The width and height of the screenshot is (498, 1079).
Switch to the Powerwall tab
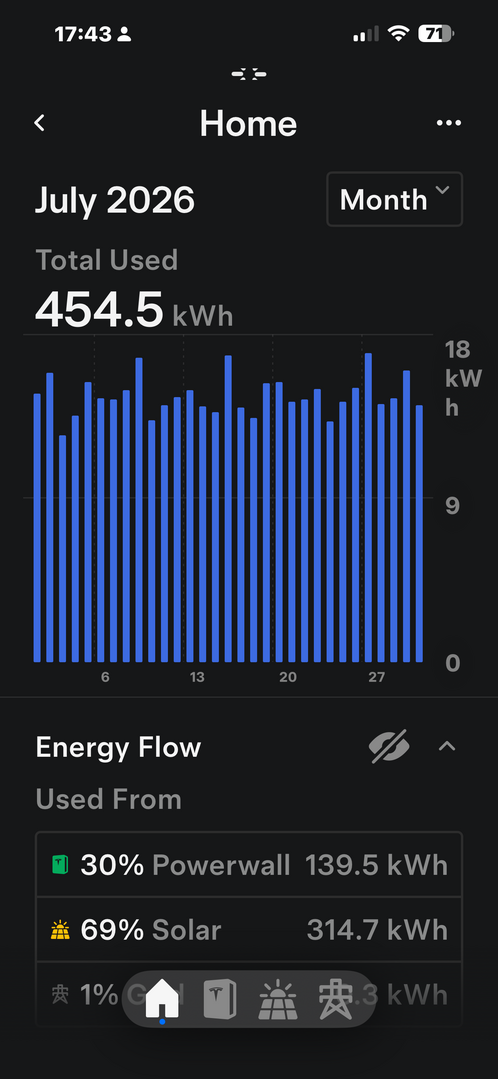point(220,1000)
